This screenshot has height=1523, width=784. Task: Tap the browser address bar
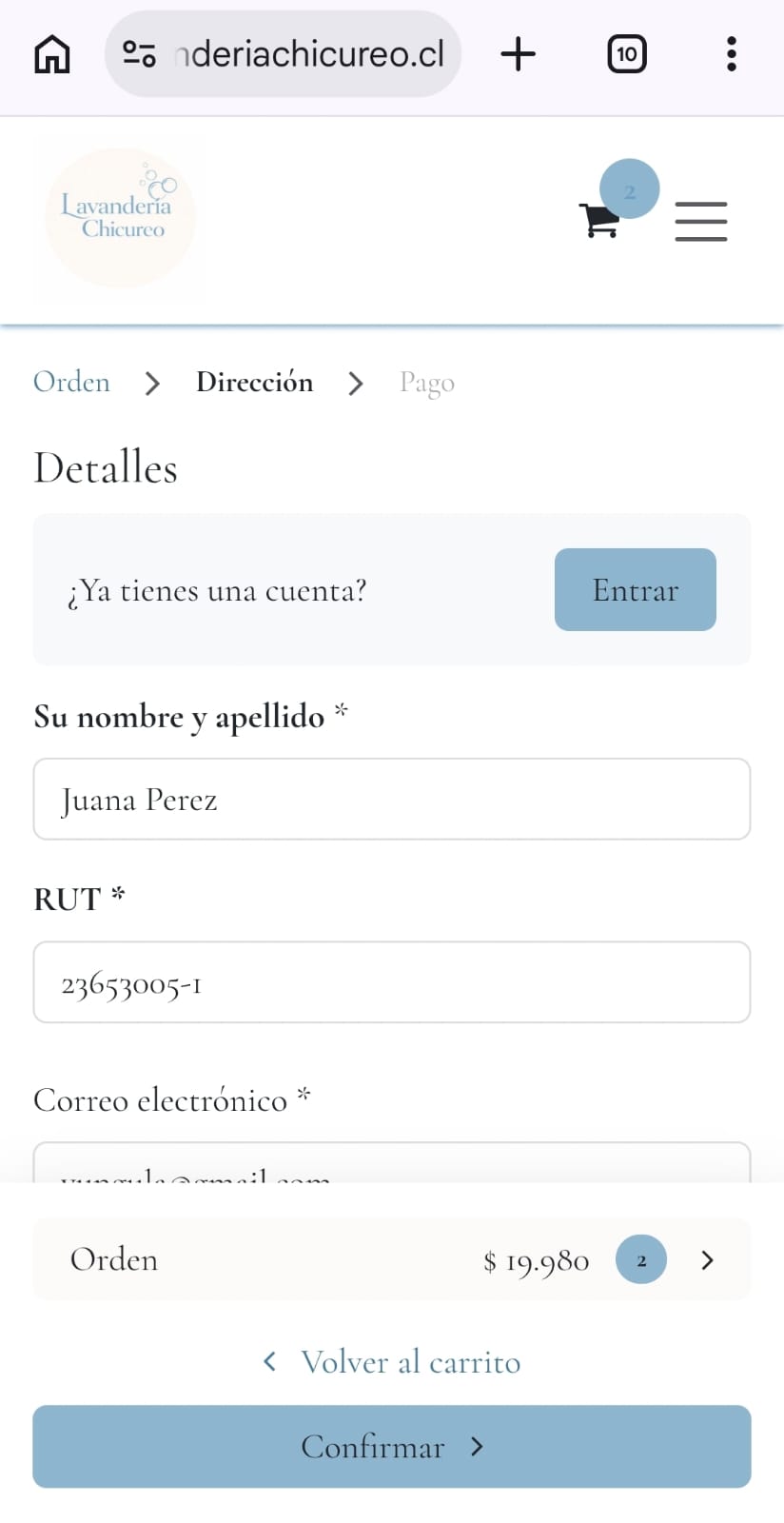pos(283,54)
